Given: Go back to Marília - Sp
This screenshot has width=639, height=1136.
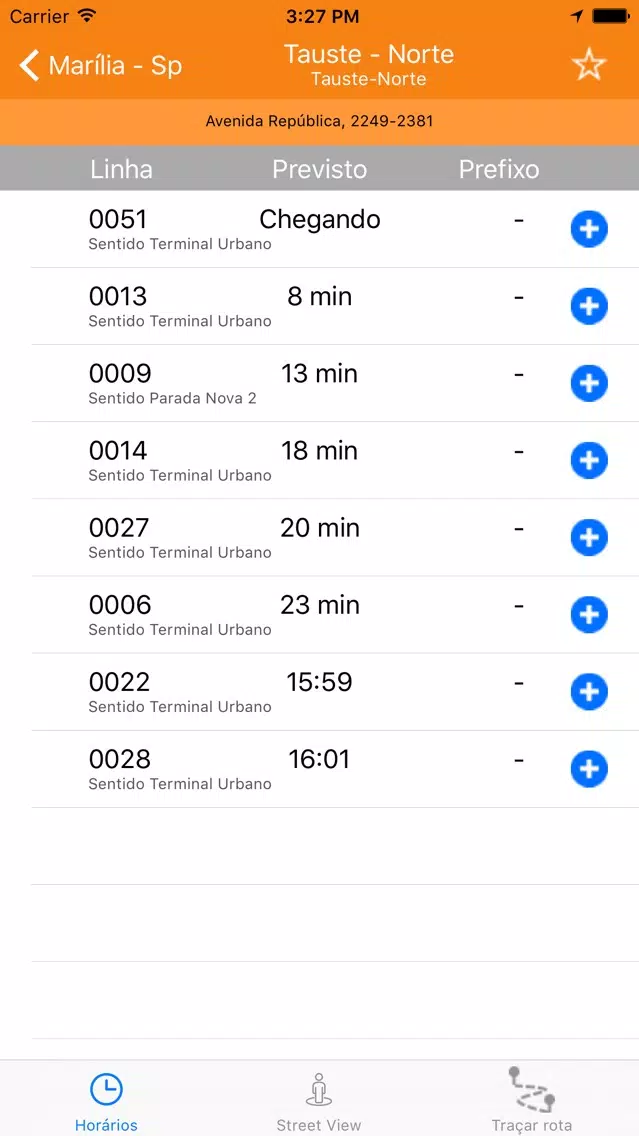Looking at the screenshot, I should (100, 66).
